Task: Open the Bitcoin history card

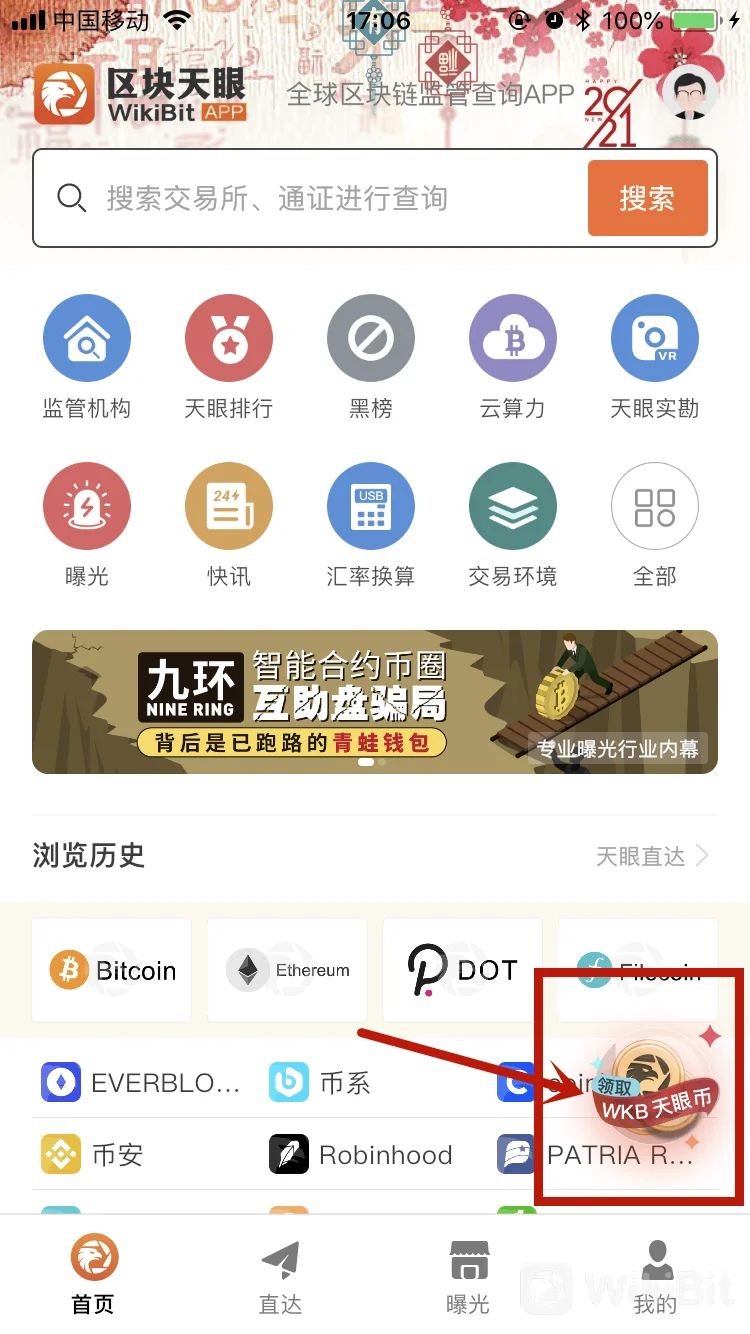Action: point(114,970)
